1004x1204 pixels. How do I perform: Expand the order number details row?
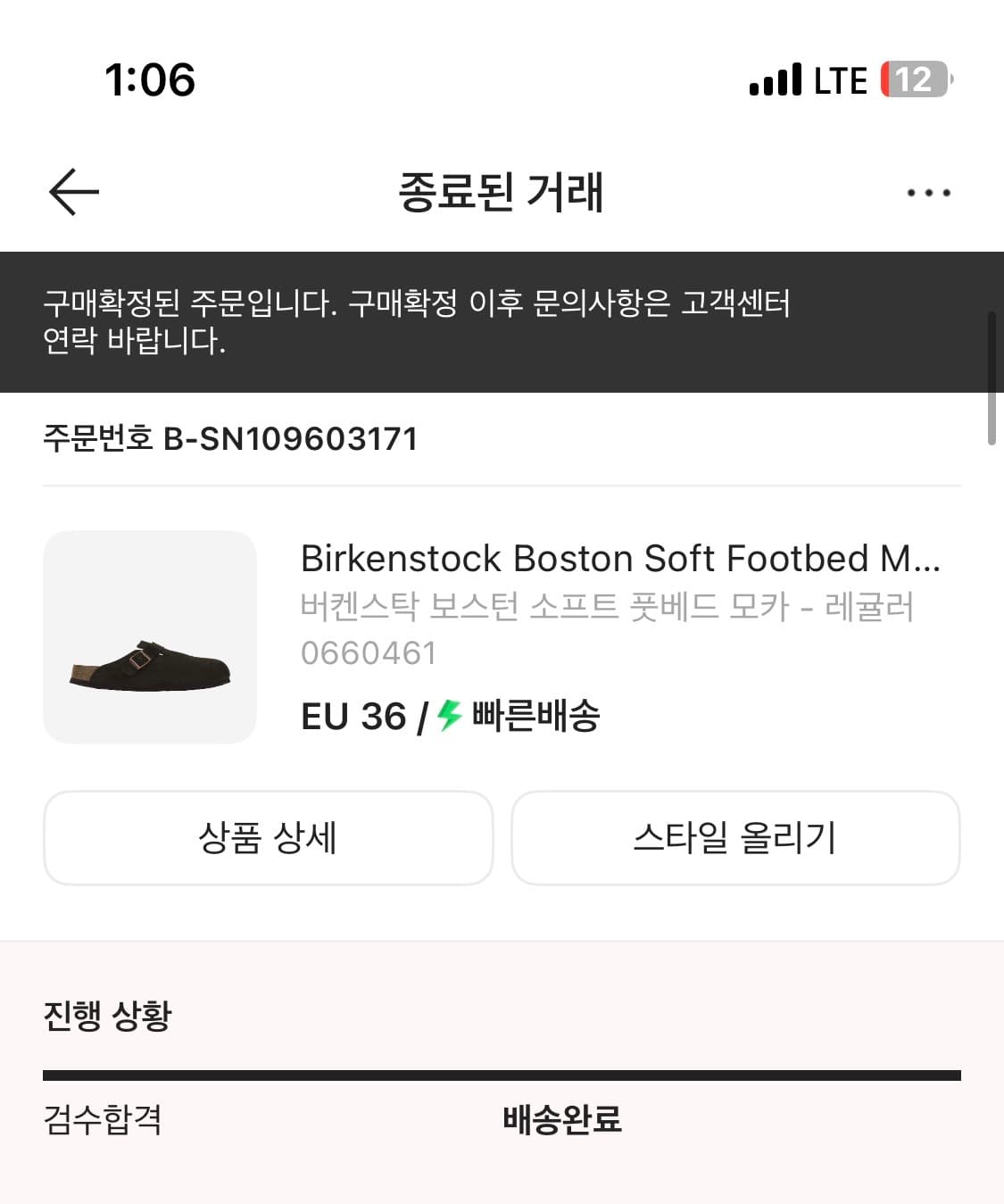click(x=232, y=438)
